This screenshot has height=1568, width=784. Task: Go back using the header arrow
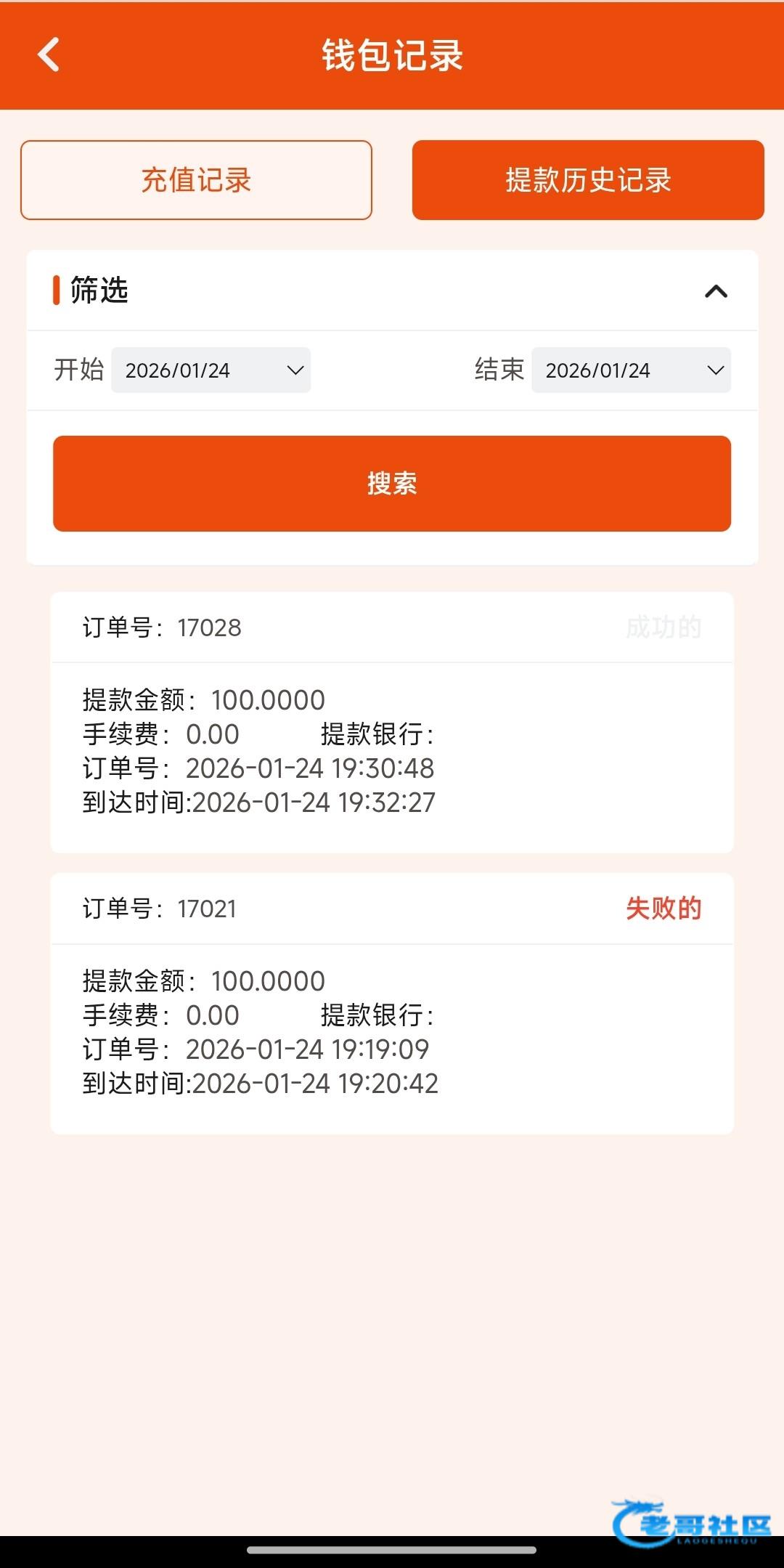point(49,55)
